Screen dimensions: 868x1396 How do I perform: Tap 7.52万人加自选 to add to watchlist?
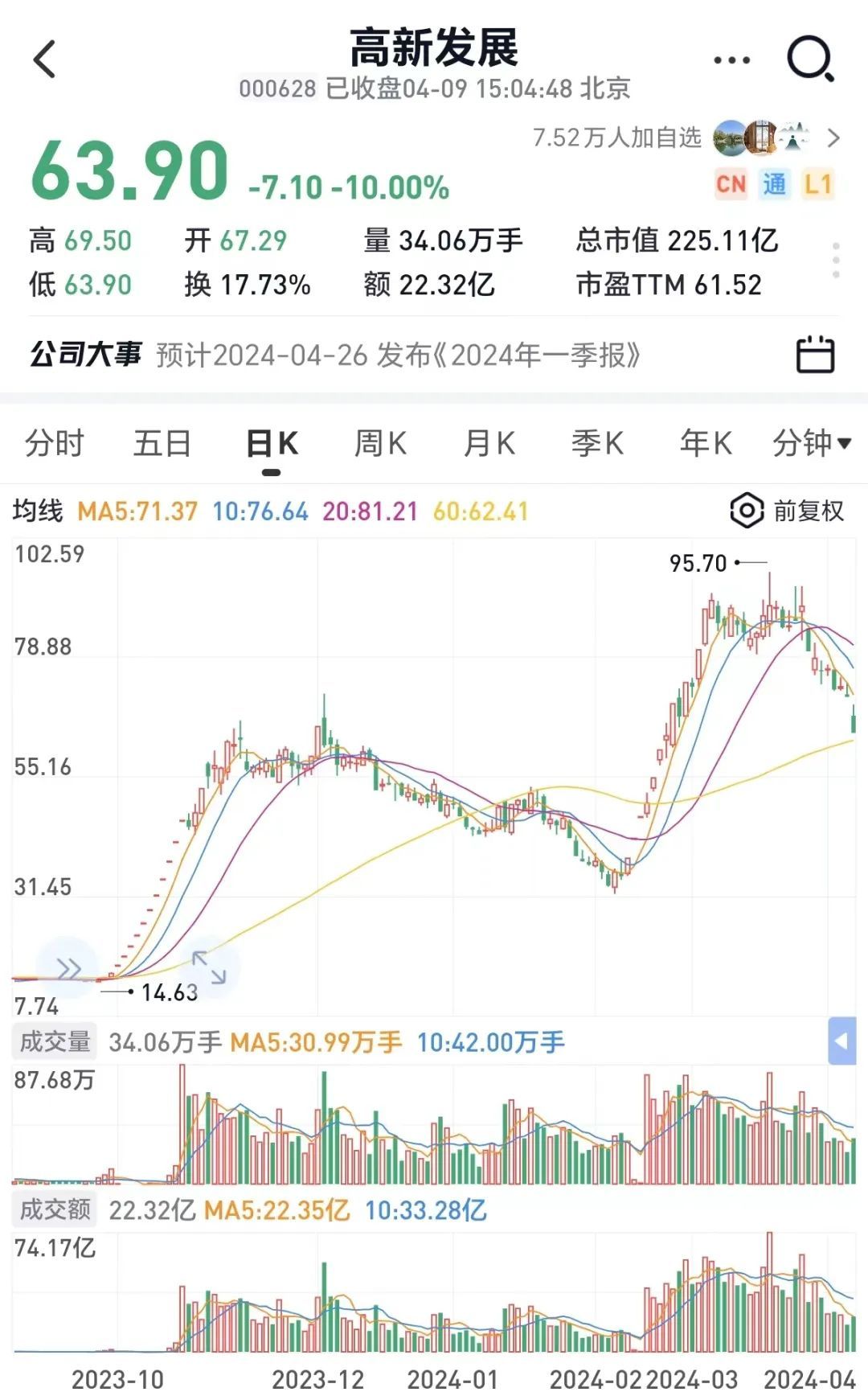click(619, 138)
